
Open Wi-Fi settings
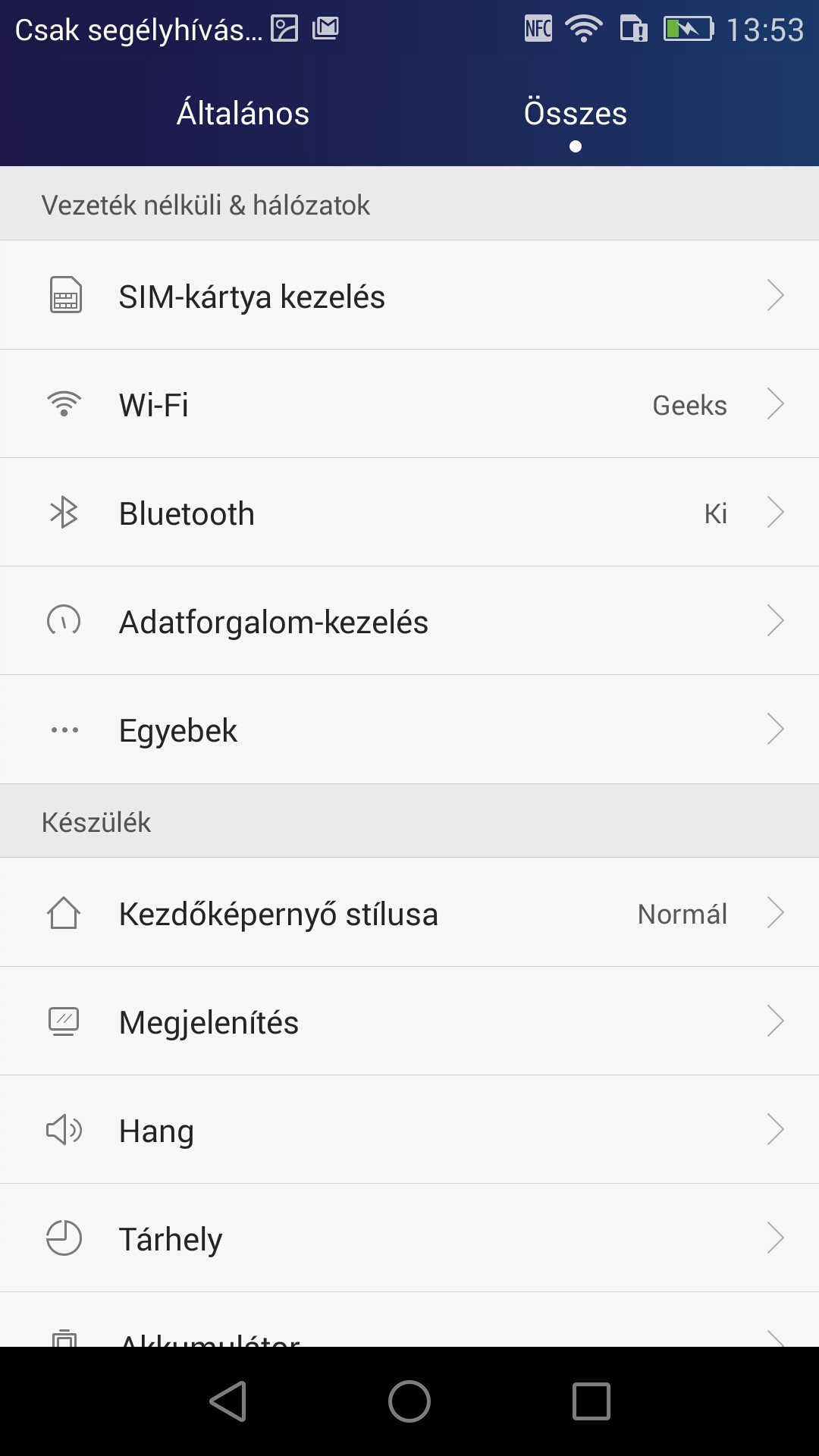(409, 404)
